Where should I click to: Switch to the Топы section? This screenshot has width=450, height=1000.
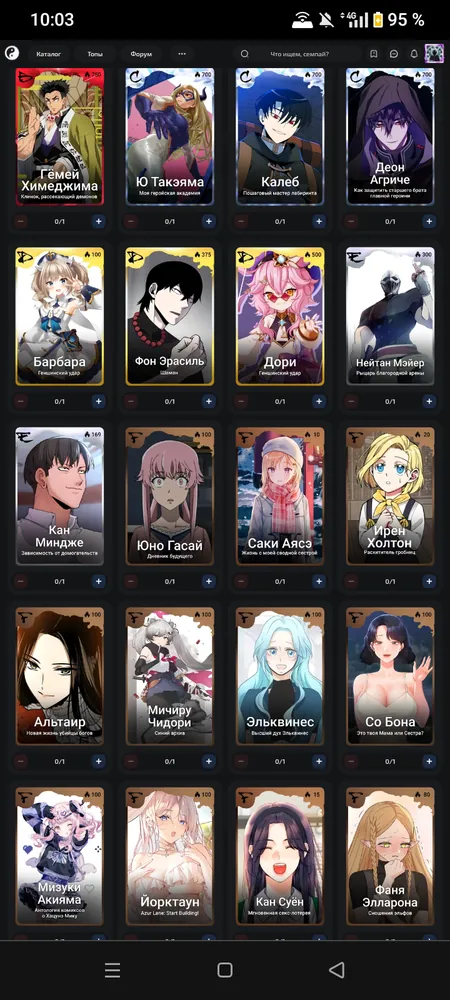click(x=95, y=54)
